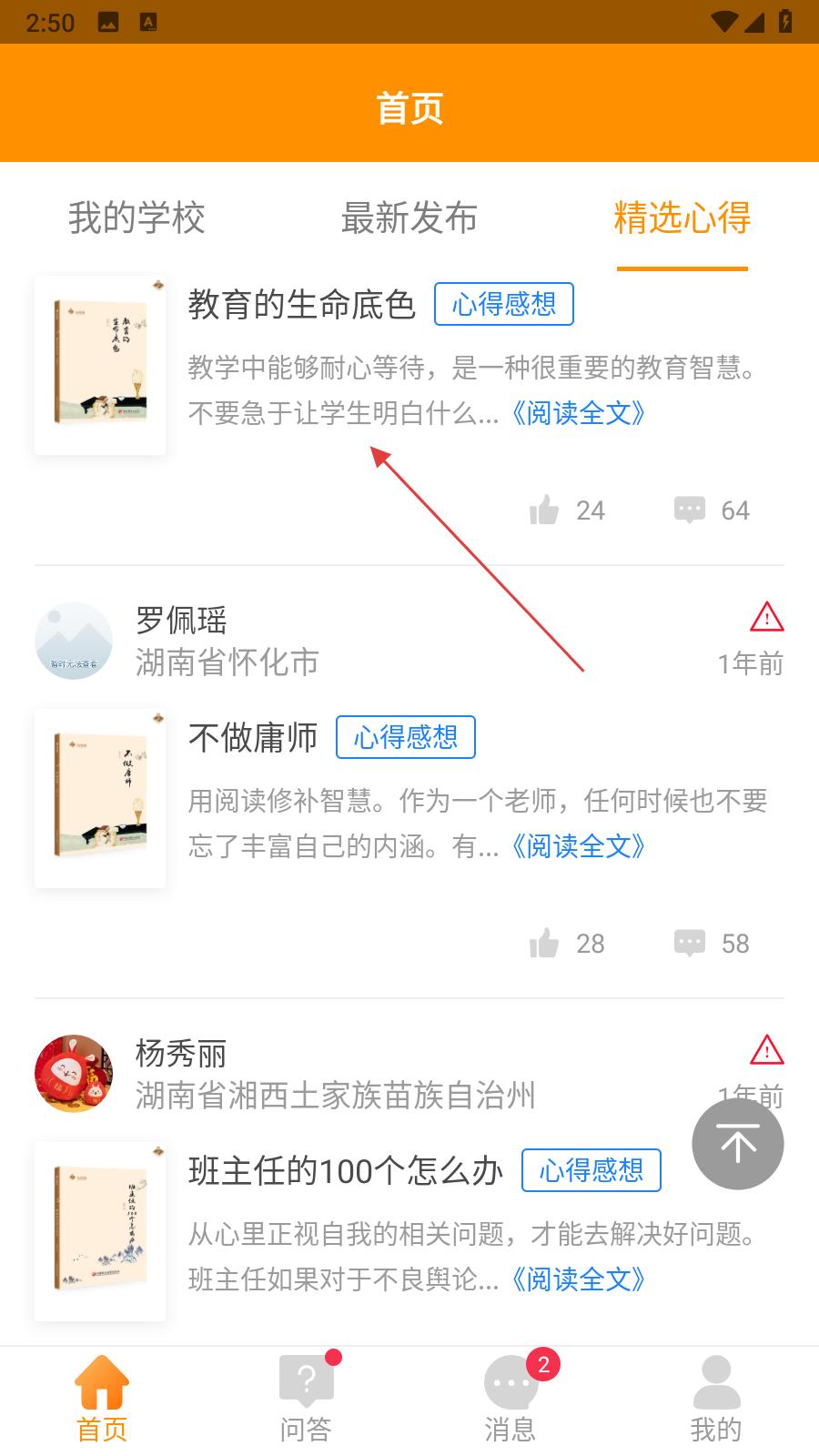Viewport: 819px width, 1456px height.
Task: Like the 不做庸师 post
Action: pos(545,944)
